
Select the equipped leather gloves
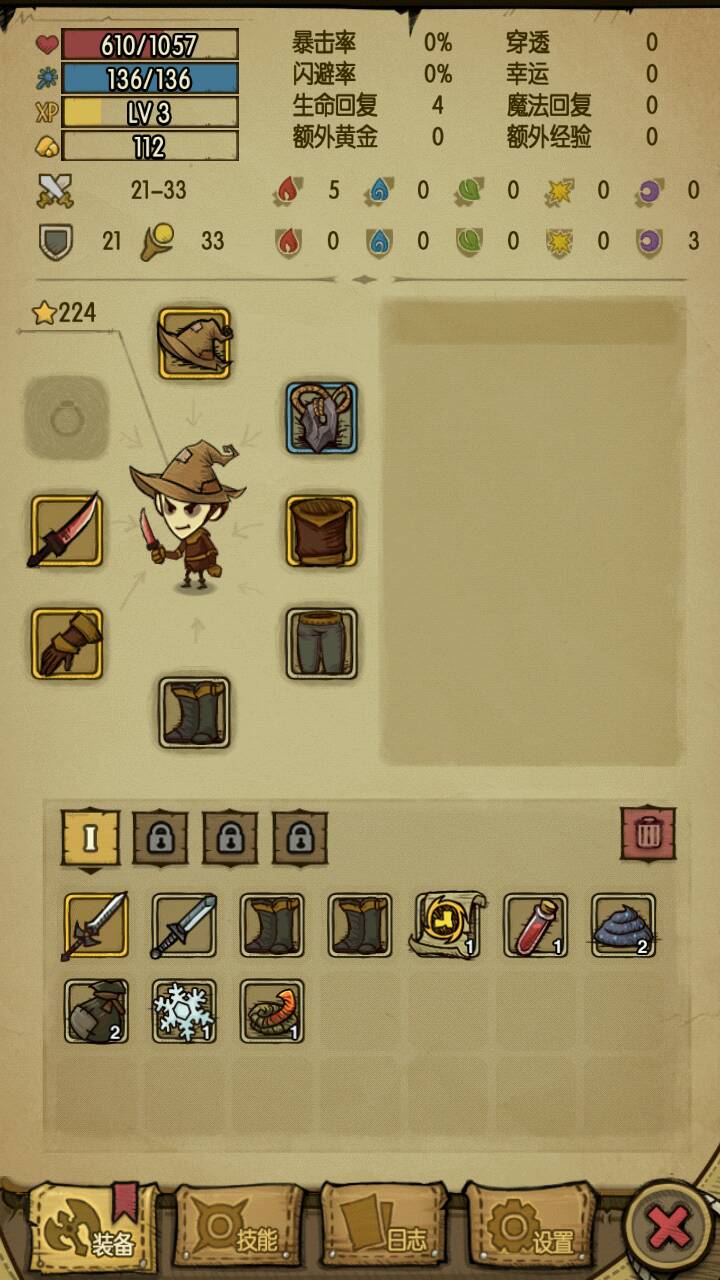pos(67,644)
